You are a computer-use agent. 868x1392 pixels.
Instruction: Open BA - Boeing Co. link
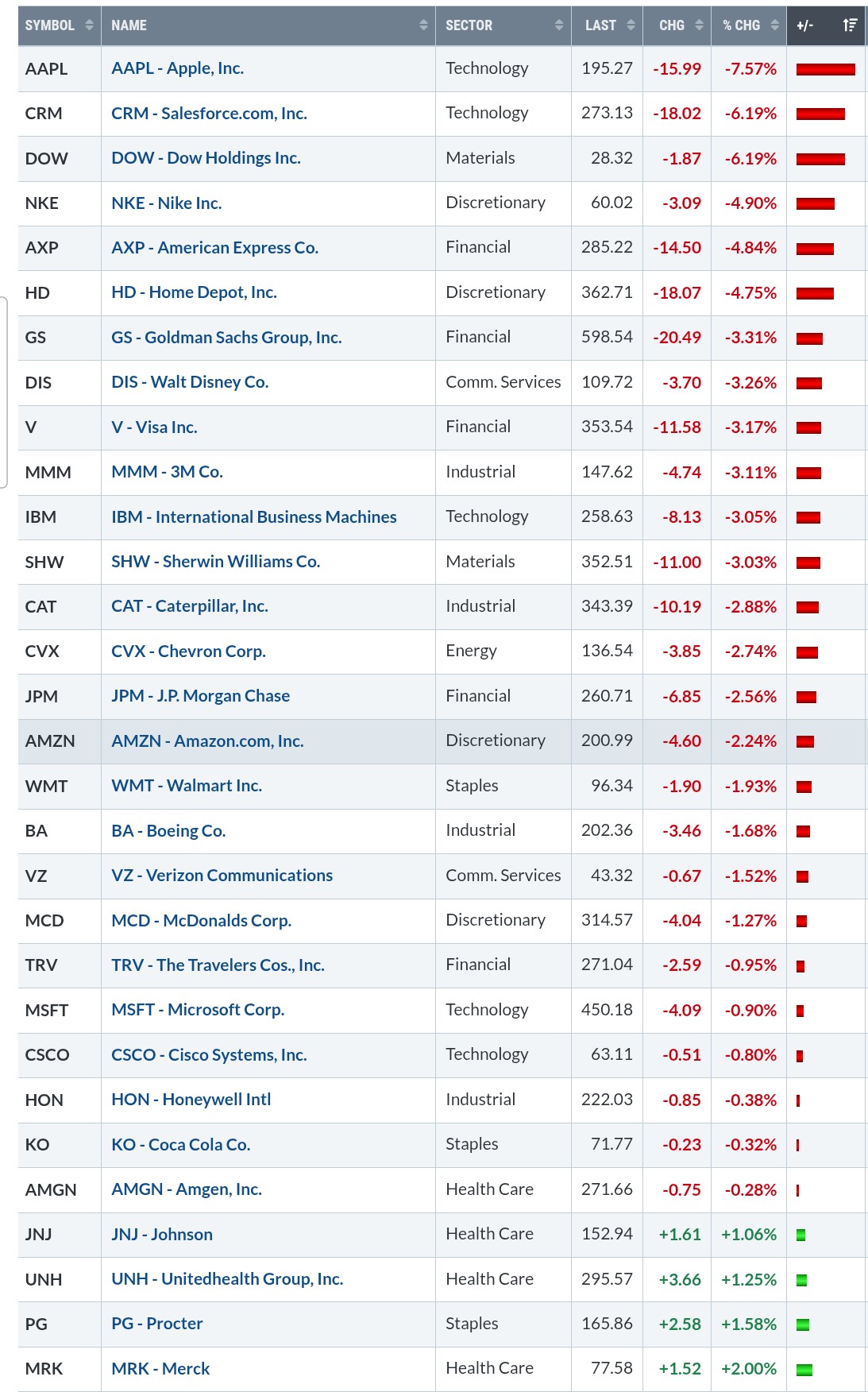coord(168,831)
